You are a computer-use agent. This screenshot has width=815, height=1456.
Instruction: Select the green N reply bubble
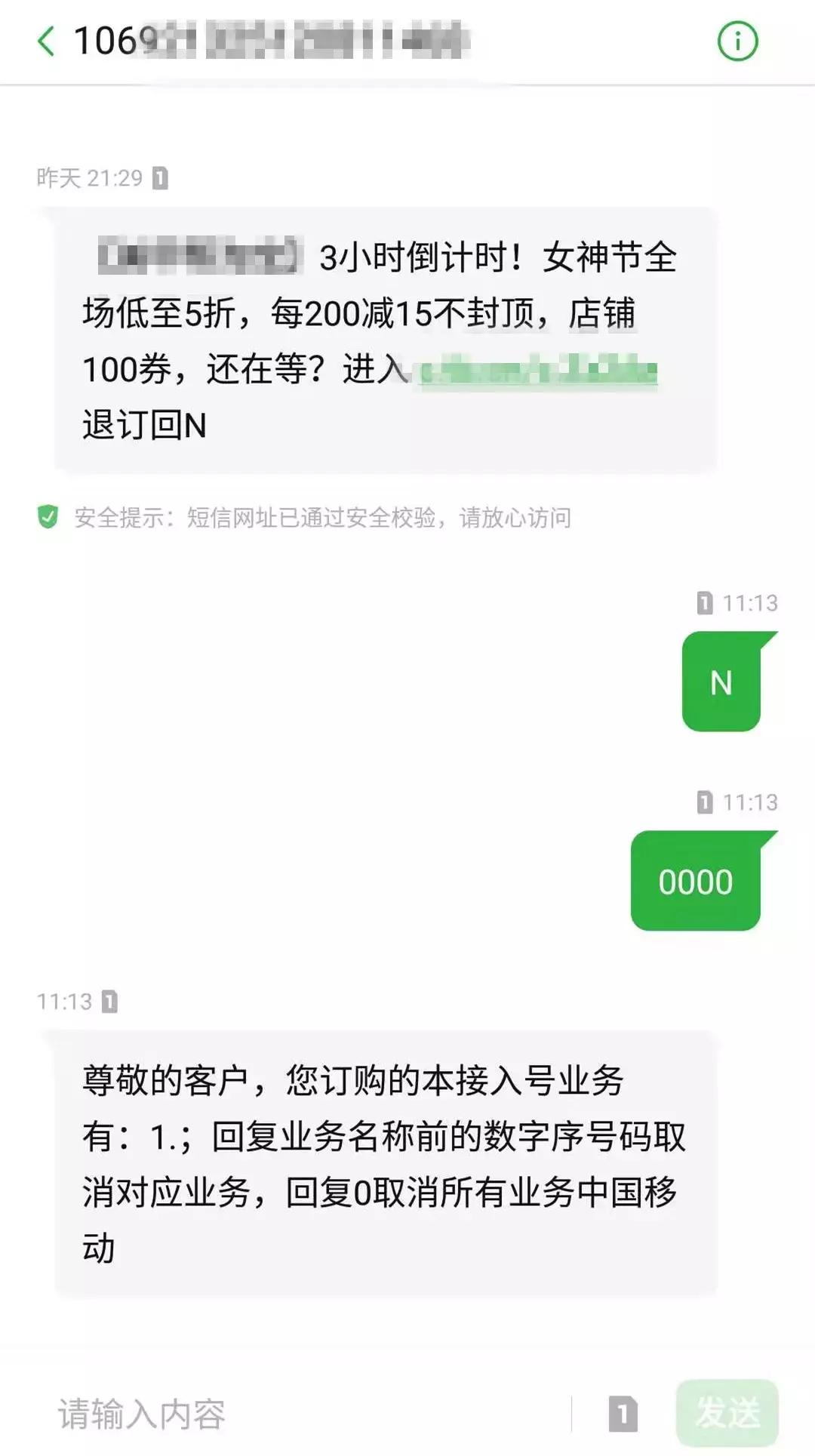(722, 682)
